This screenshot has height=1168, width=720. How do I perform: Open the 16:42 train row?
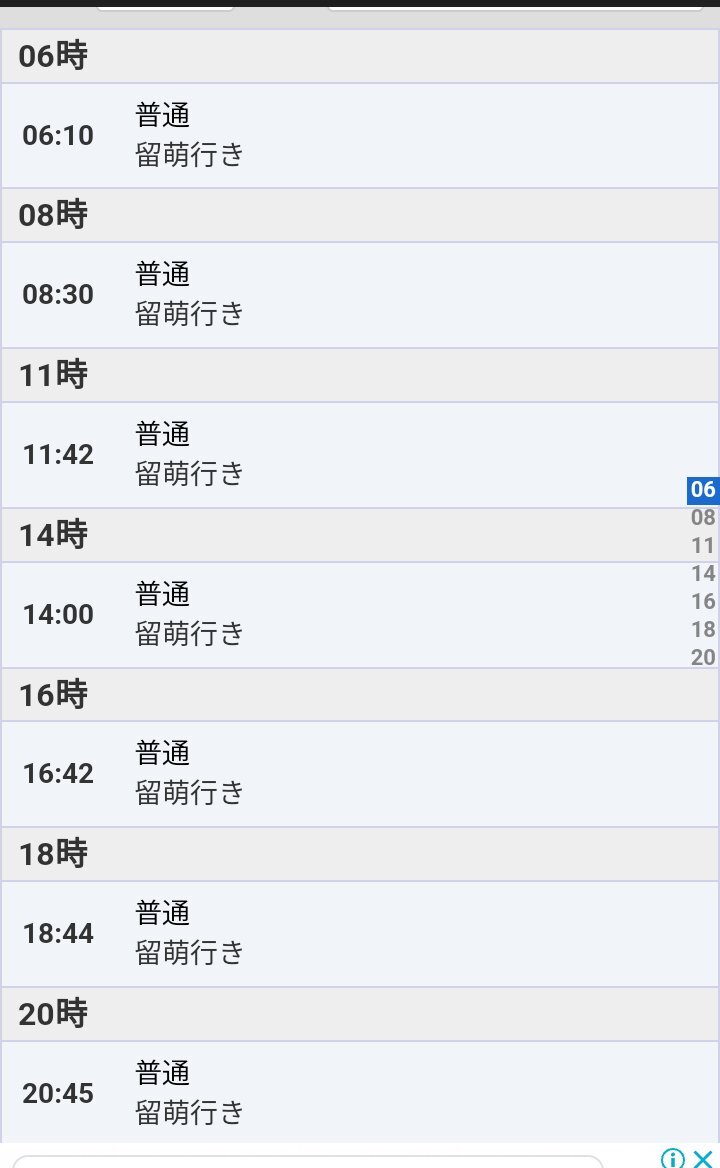click(x=360, y=774)
